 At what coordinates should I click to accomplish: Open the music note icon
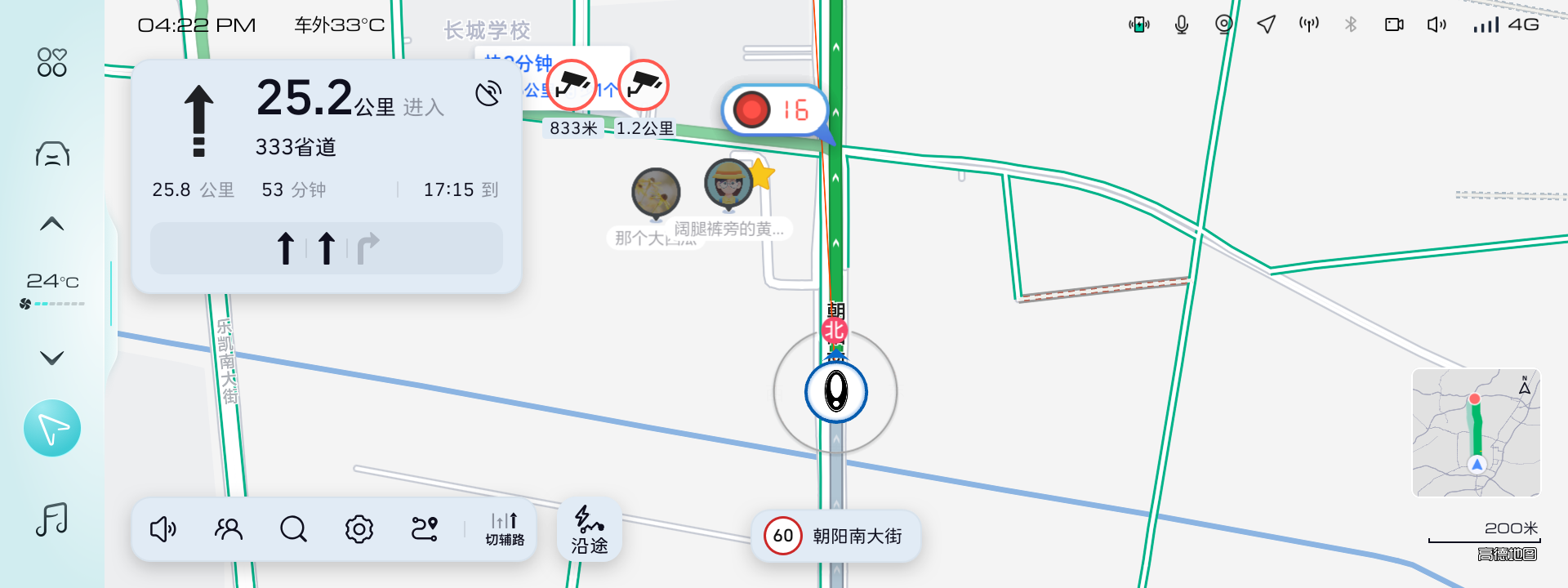tap(52, 519)
